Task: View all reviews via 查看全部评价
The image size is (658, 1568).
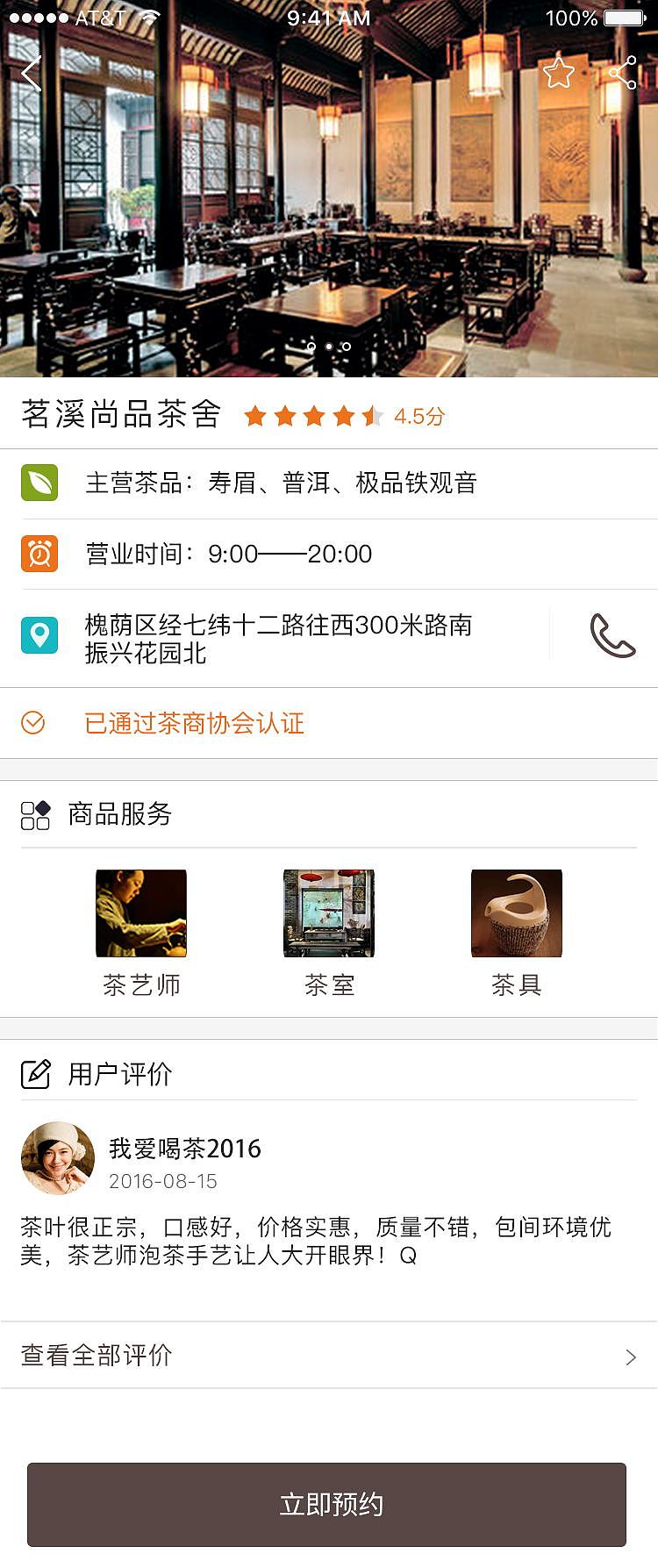Action: coord(329,1356)
